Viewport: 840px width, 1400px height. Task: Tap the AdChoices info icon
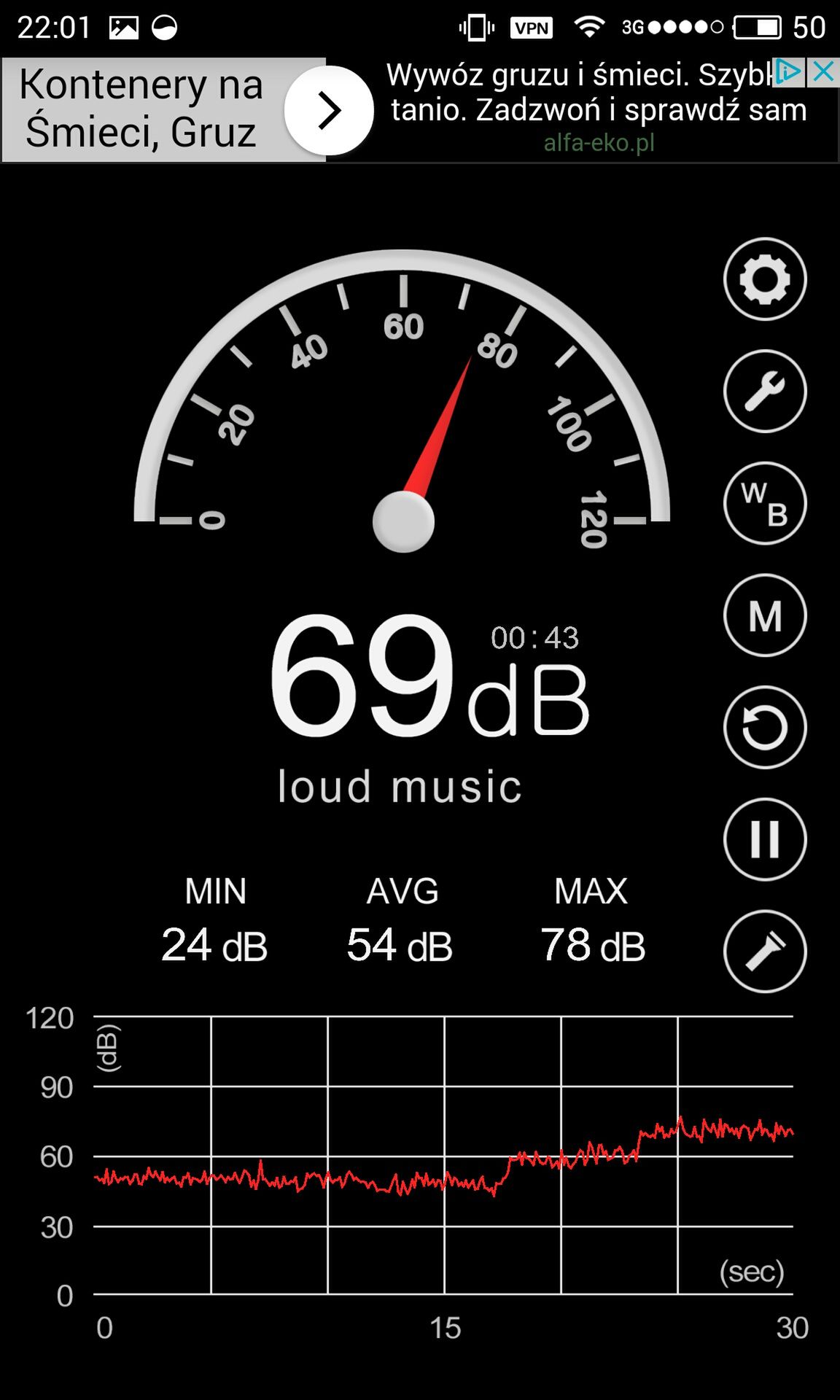coord(789,72)
